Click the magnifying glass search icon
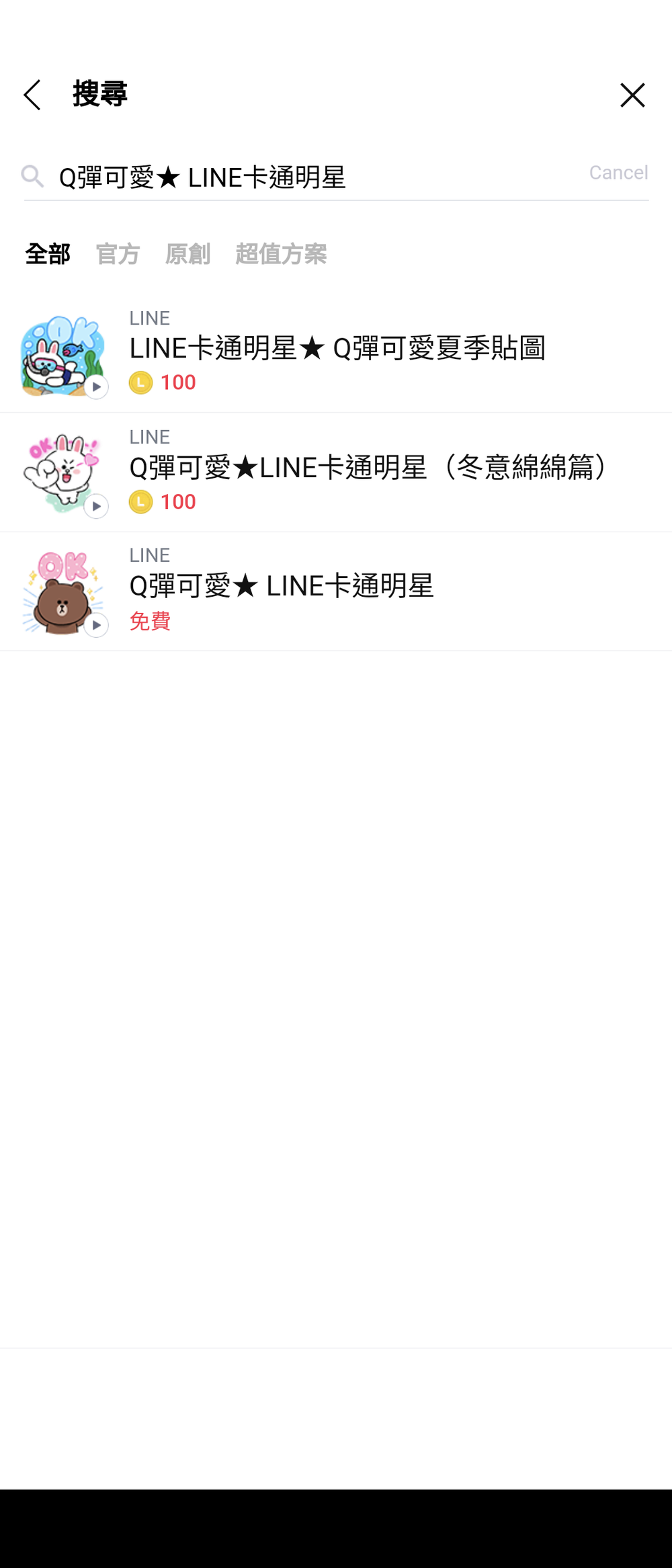672x1568 pixels. (x=32, y=176)
